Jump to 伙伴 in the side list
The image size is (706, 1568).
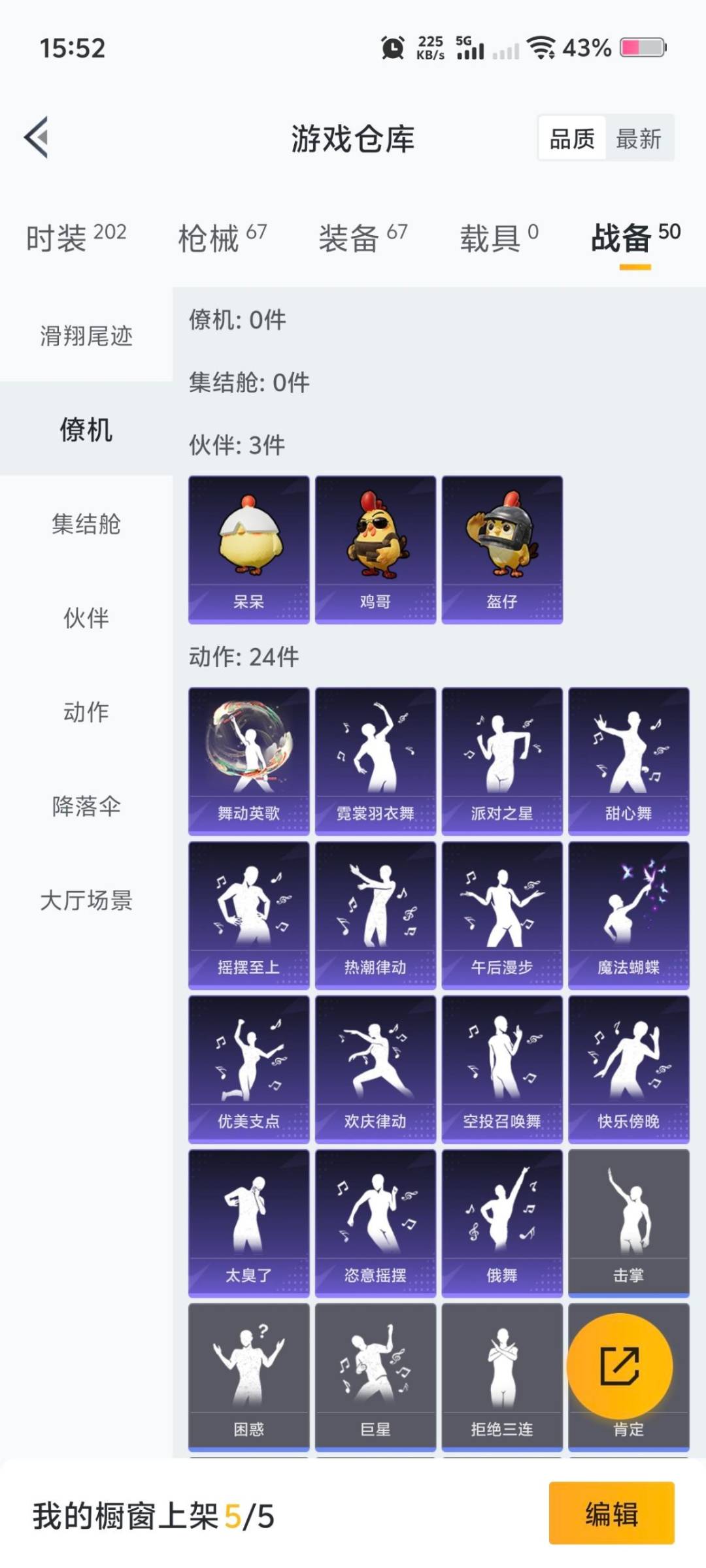click(x=86, y=618)
